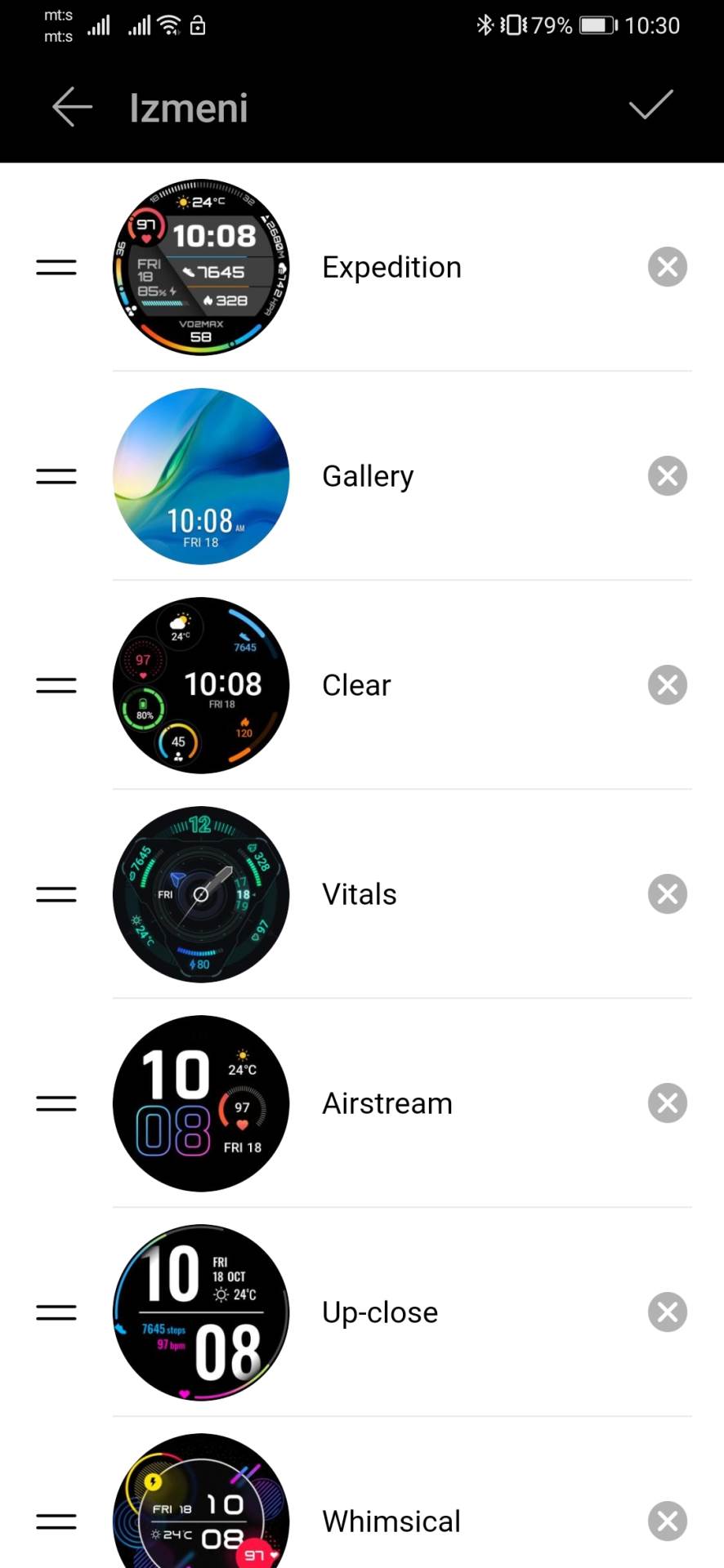
Task: Open the Expedition watch face preview
Action: [x=201, y=266]
